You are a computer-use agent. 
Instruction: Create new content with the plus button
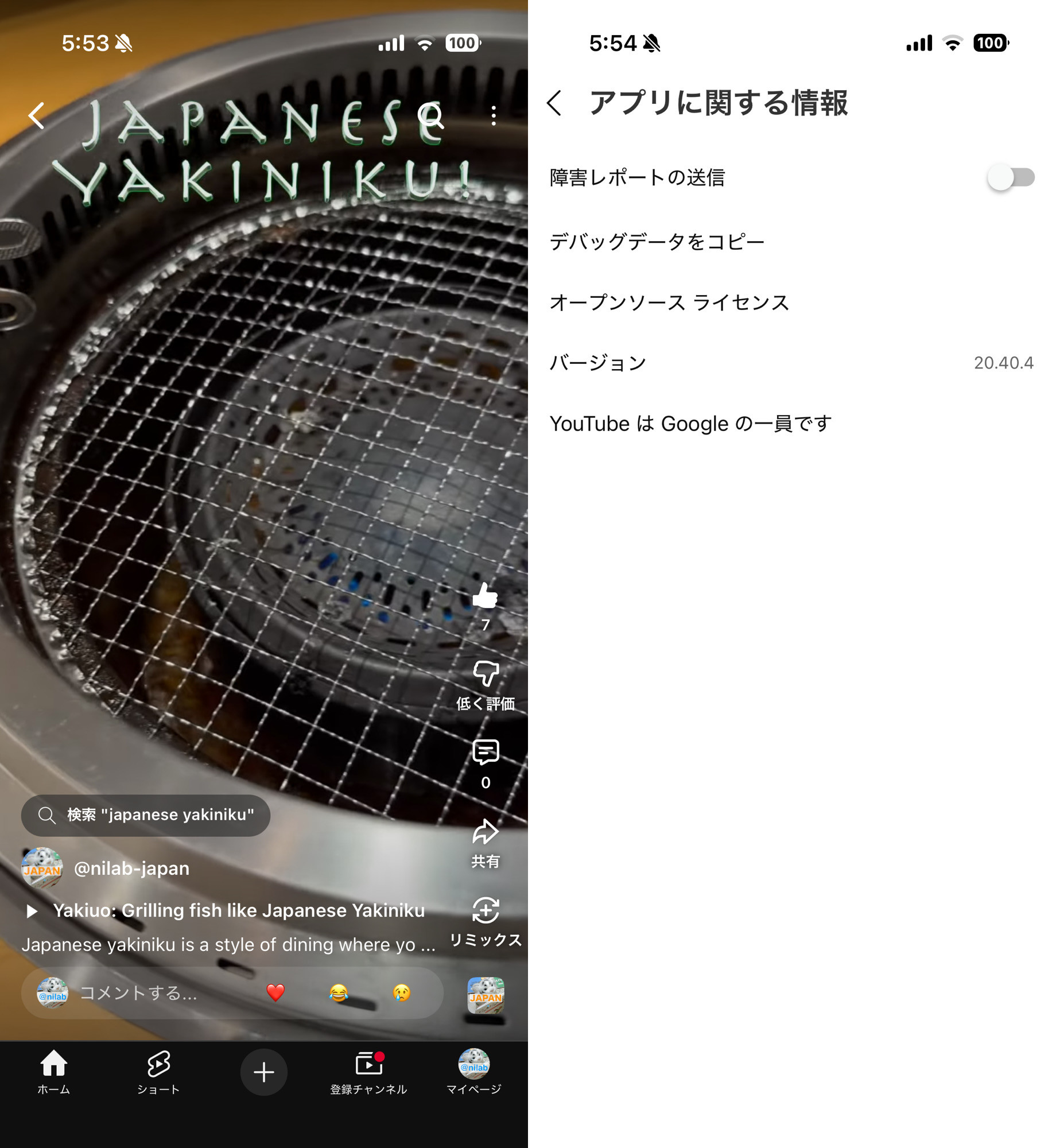[x=264, y=1072]
